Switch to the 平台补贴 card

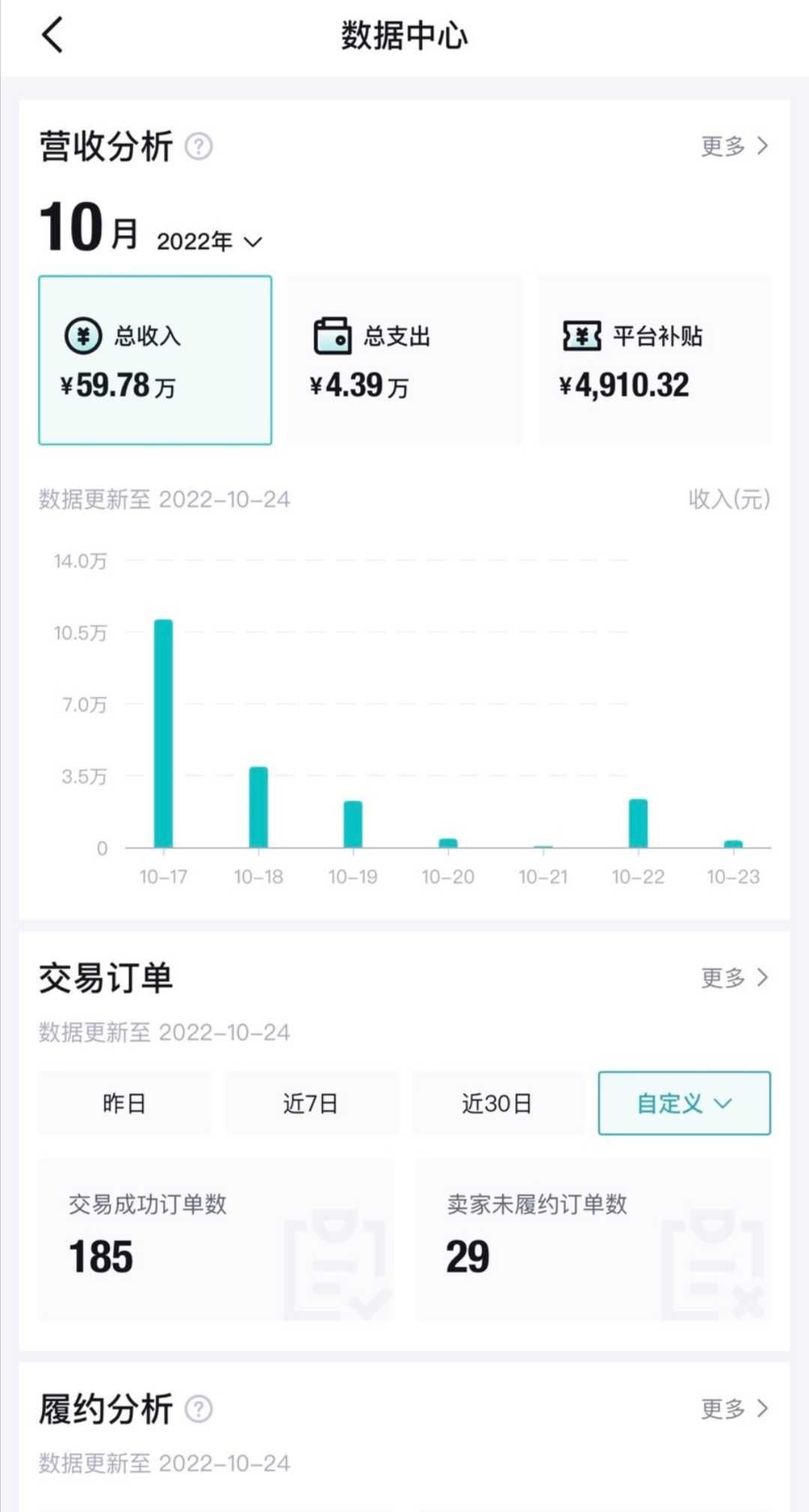point(653,360)
